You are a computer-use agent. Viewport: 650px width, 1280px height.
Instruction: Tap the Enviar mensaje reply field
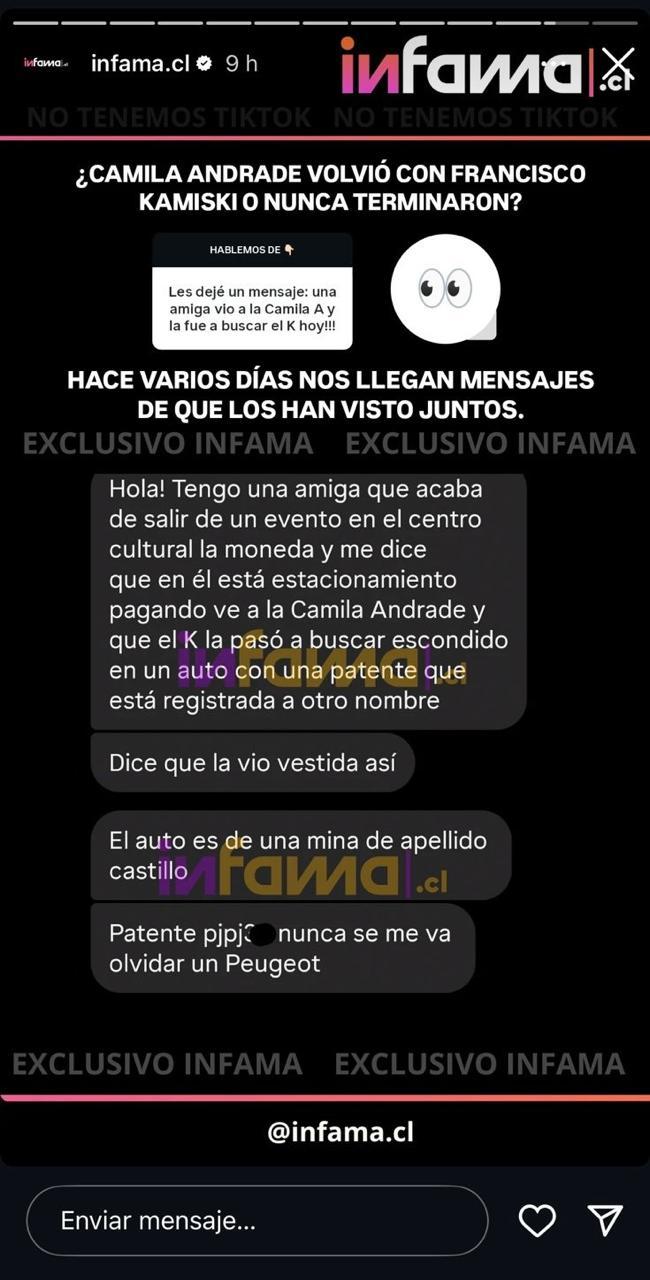pyautogui.click(x=257, y=1220)
